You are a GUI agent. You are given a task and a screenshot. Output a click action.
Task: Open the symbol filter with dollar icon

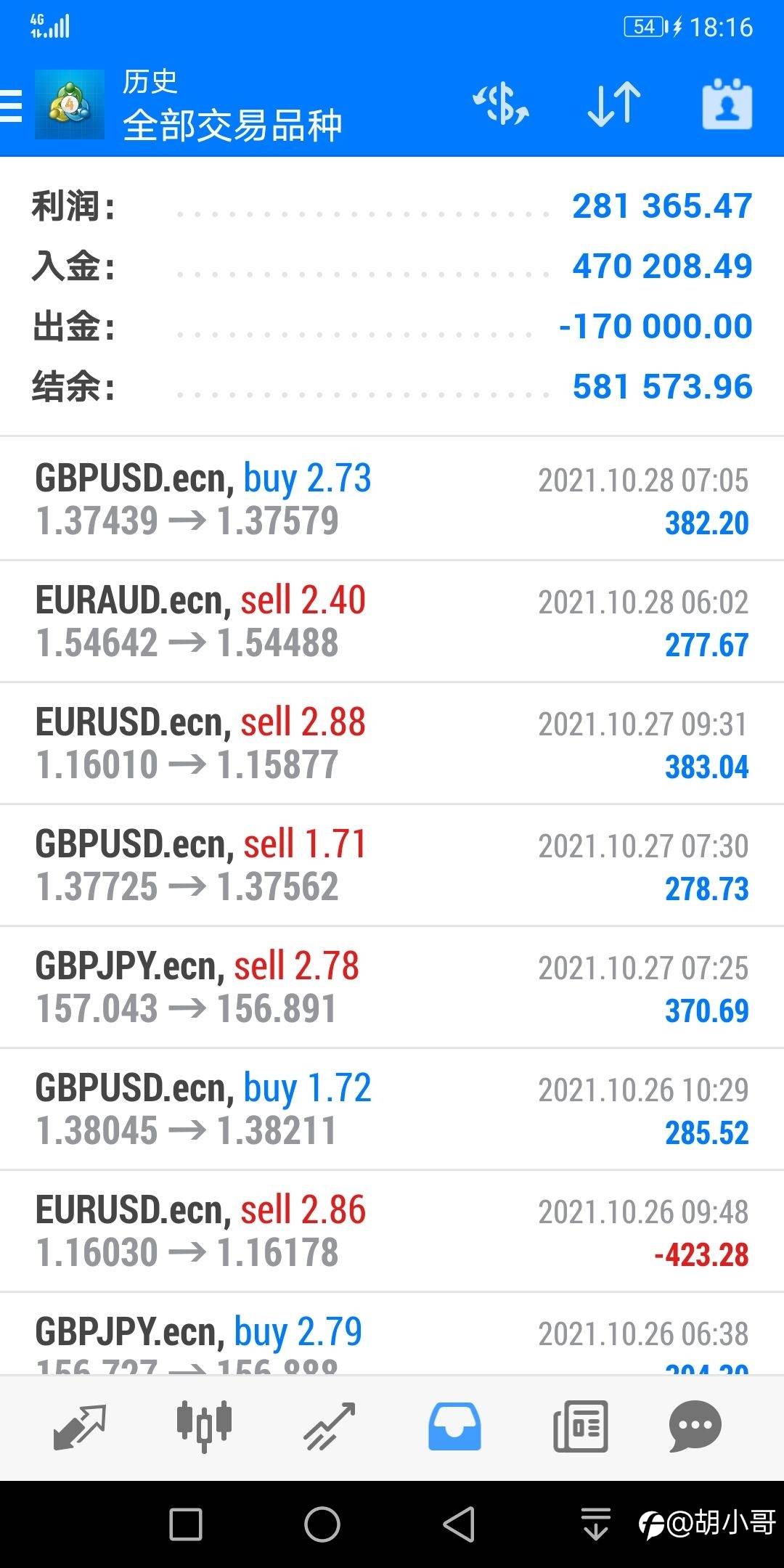pyautogui.click(x=501, y=105)
